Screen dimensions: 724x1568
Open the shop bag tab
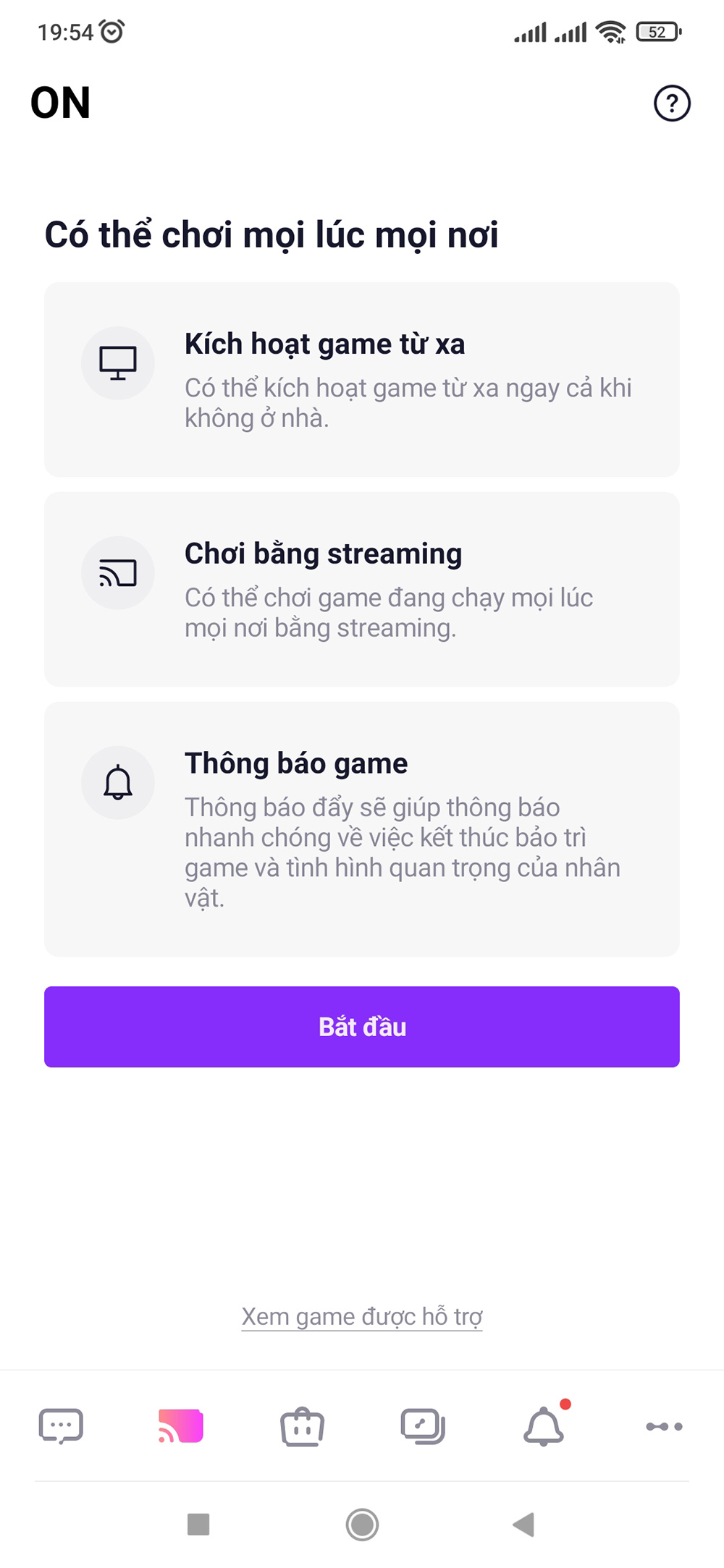coord(302,1426)
